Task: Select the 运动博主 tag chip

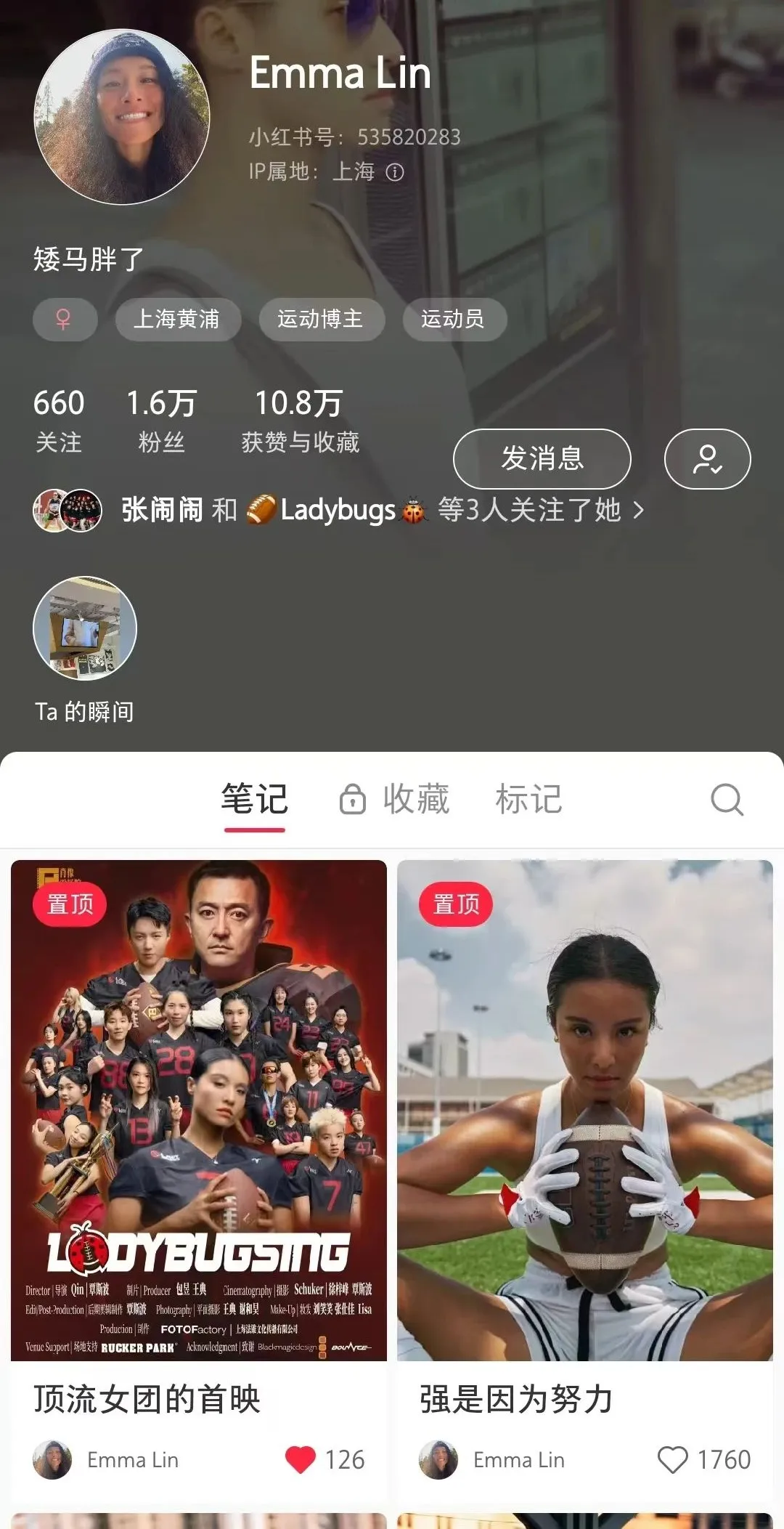Action: 321,319
